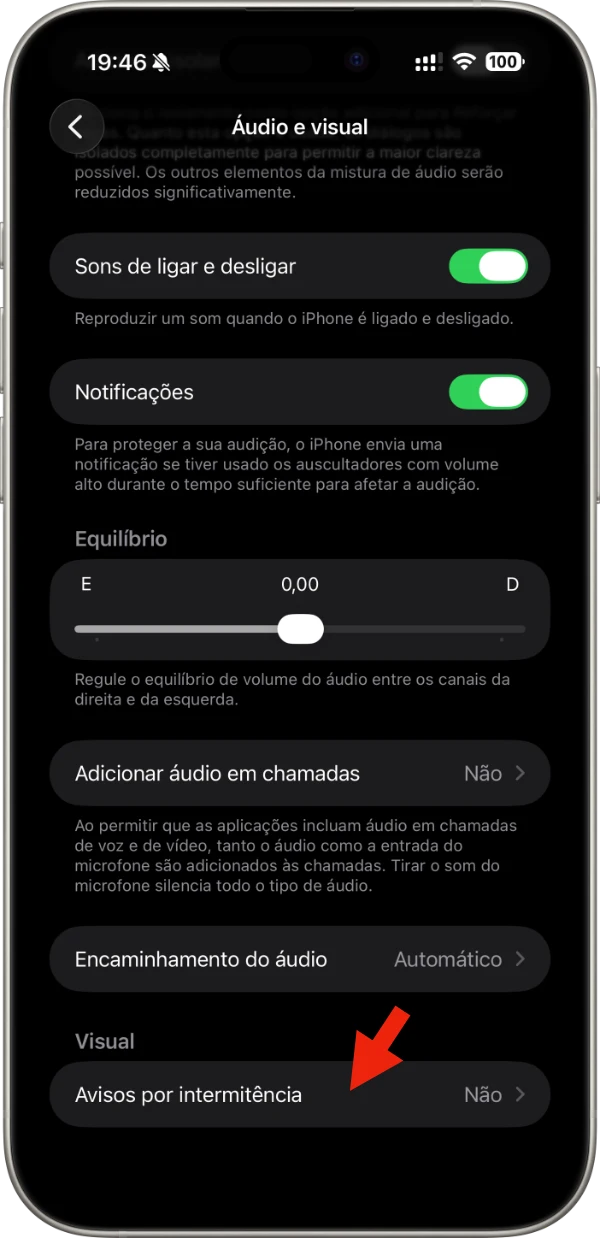
Task: Tap the Equilíbrio balance slider
Action: pyautogui.click(x=300, y=629)
